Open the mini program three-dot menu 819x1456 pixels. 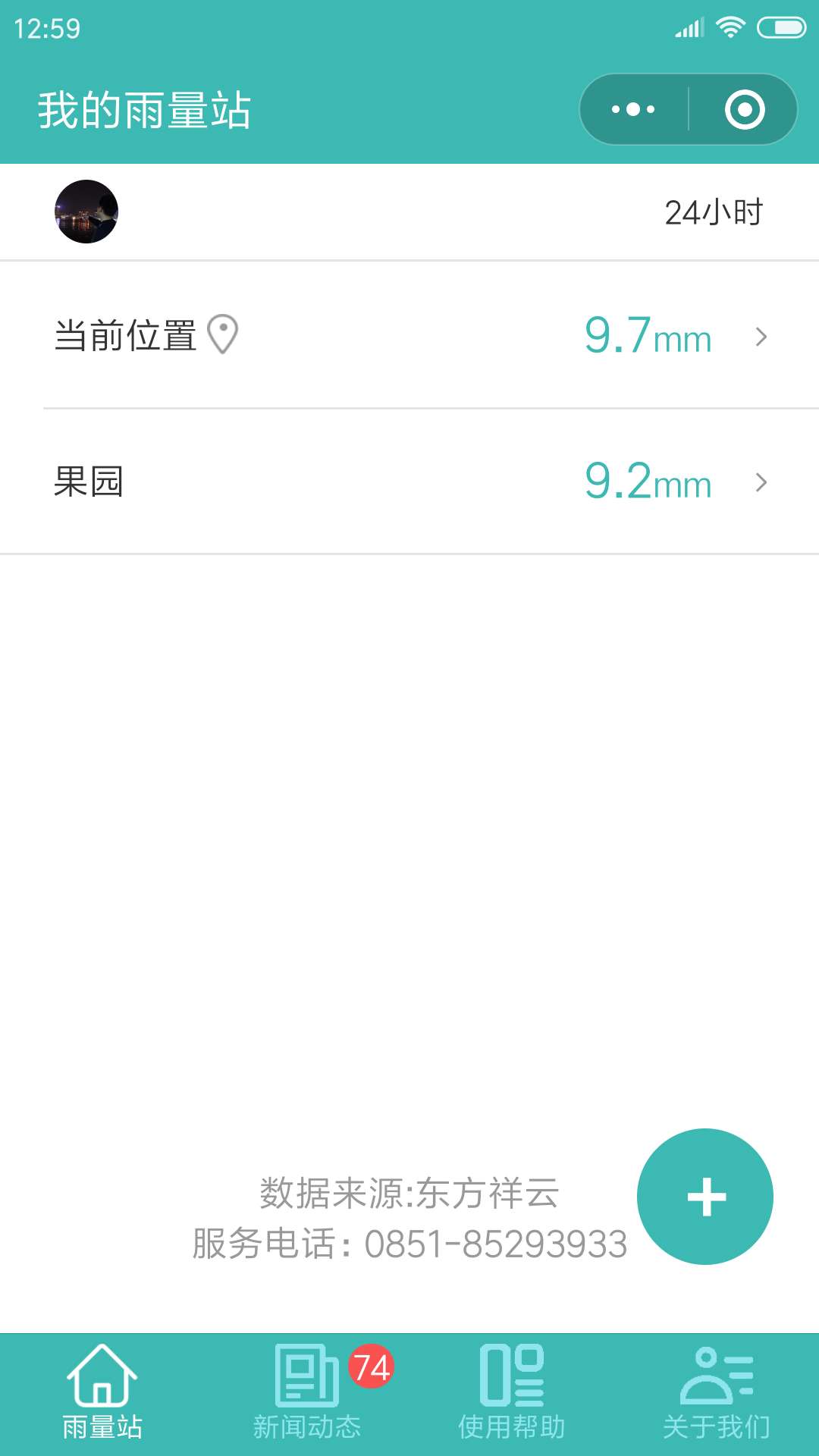pos(634,109)
